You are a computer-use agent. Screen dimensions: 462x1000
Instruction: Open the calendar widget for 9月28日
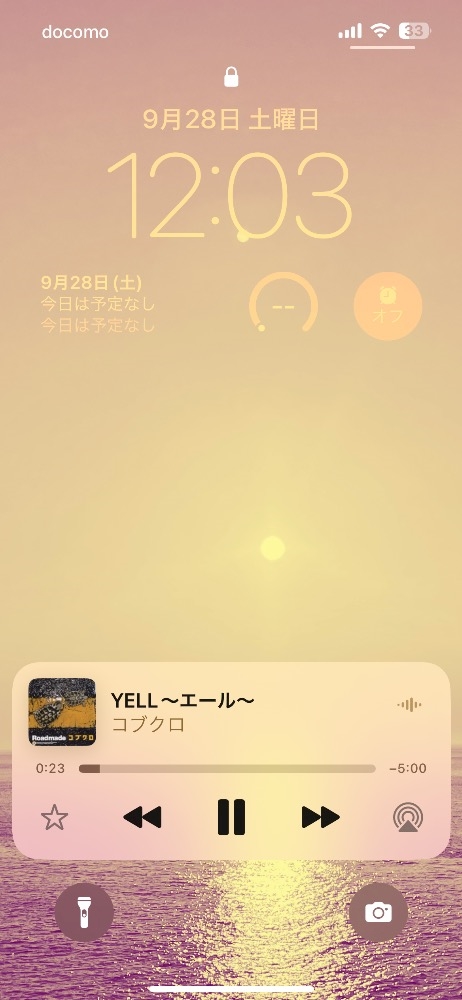point(98,304)
